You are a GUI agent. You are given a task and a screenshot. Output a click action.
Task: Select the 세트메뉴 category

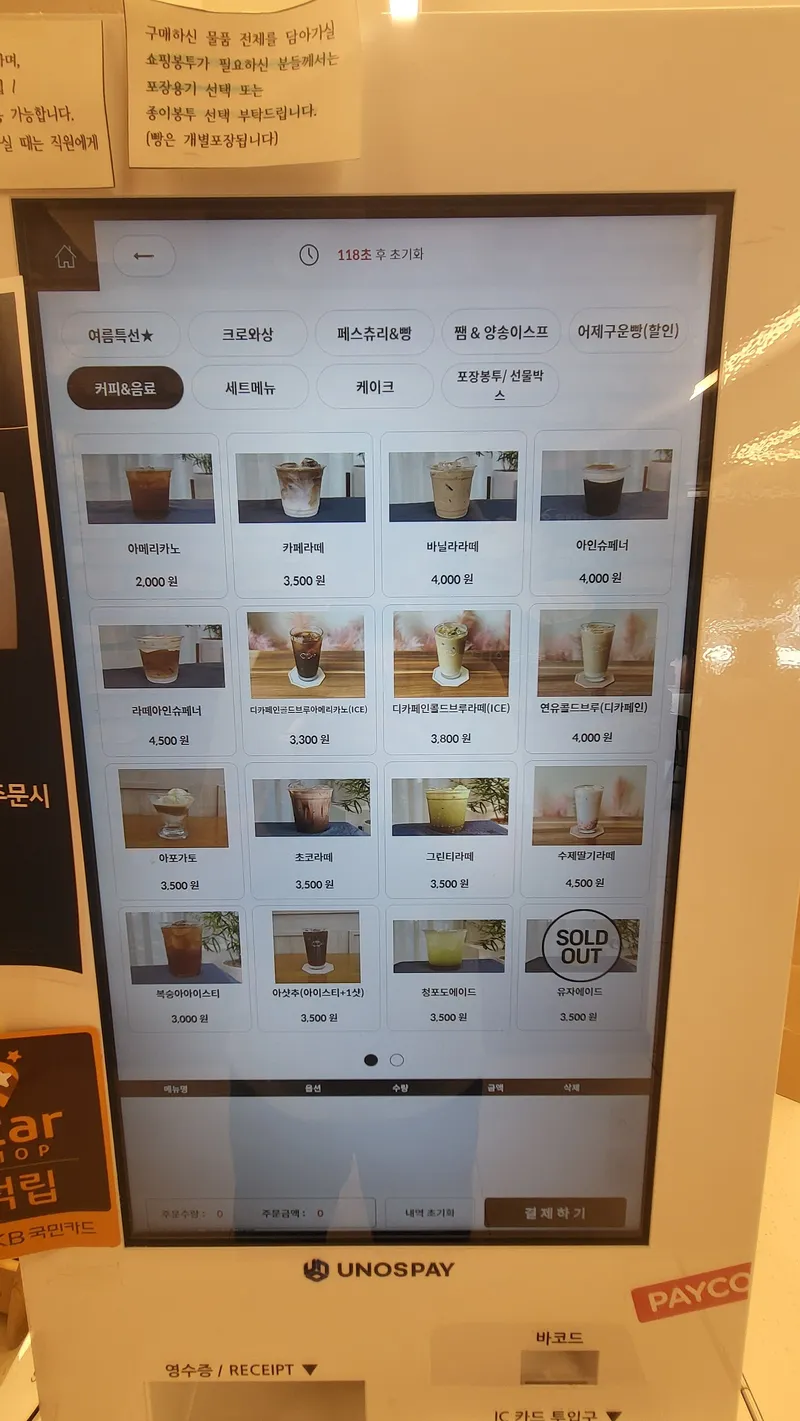pyautogui.click(x=250, y=387)
